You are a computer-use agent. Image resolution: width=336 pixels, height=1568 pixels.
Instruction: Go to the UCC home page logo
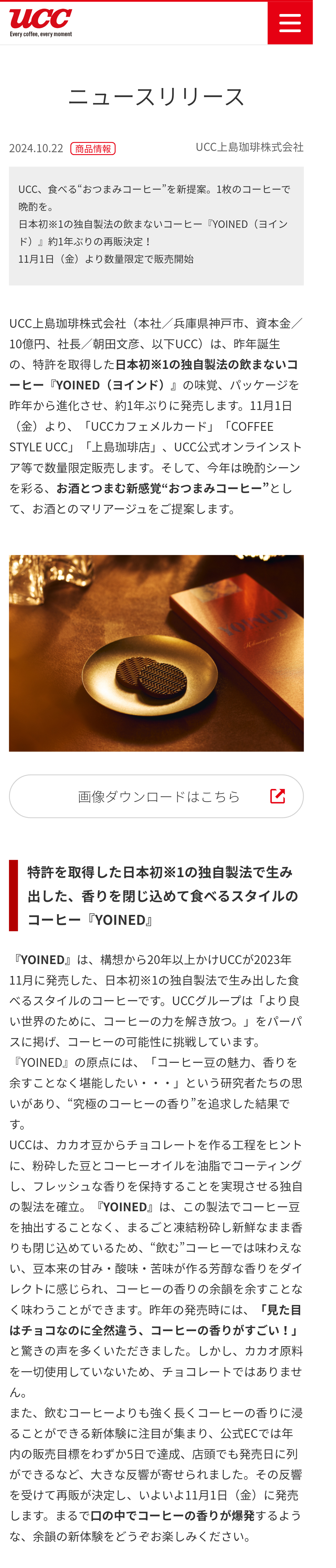tap(41, 22)
